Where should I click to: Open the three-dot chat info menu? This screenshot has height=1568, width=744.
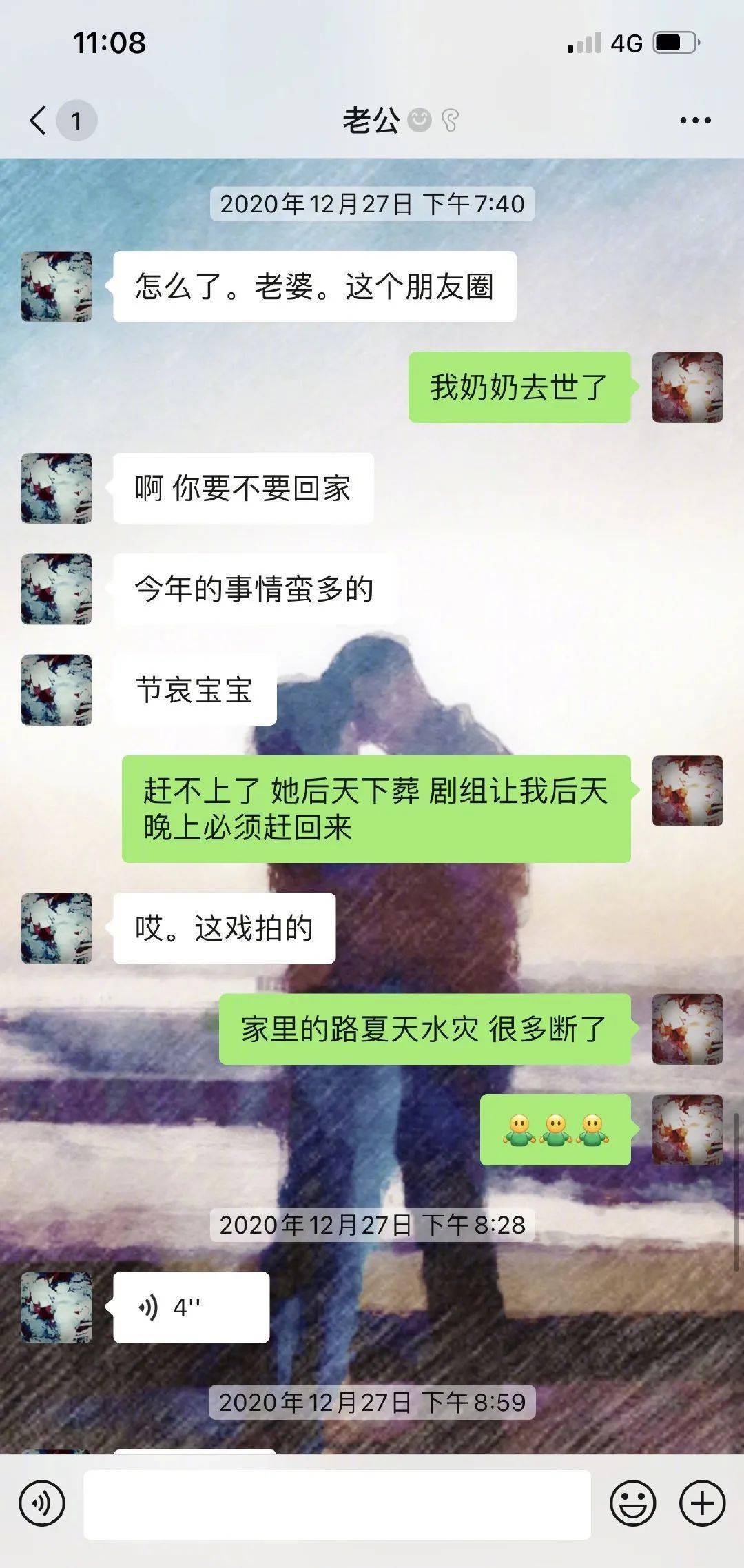click(x=695, y=121)
